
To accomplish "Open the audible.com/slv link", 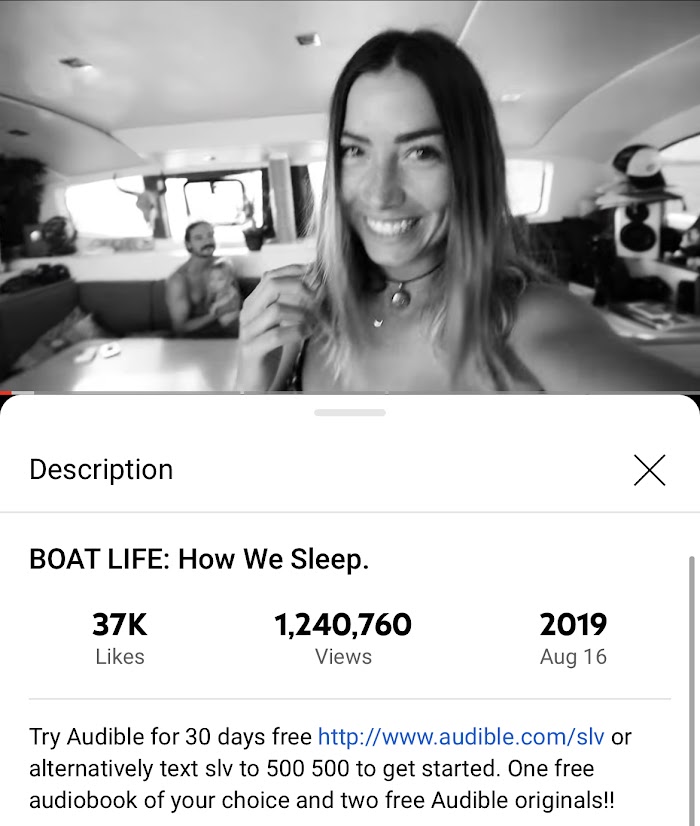I will 461,737.
